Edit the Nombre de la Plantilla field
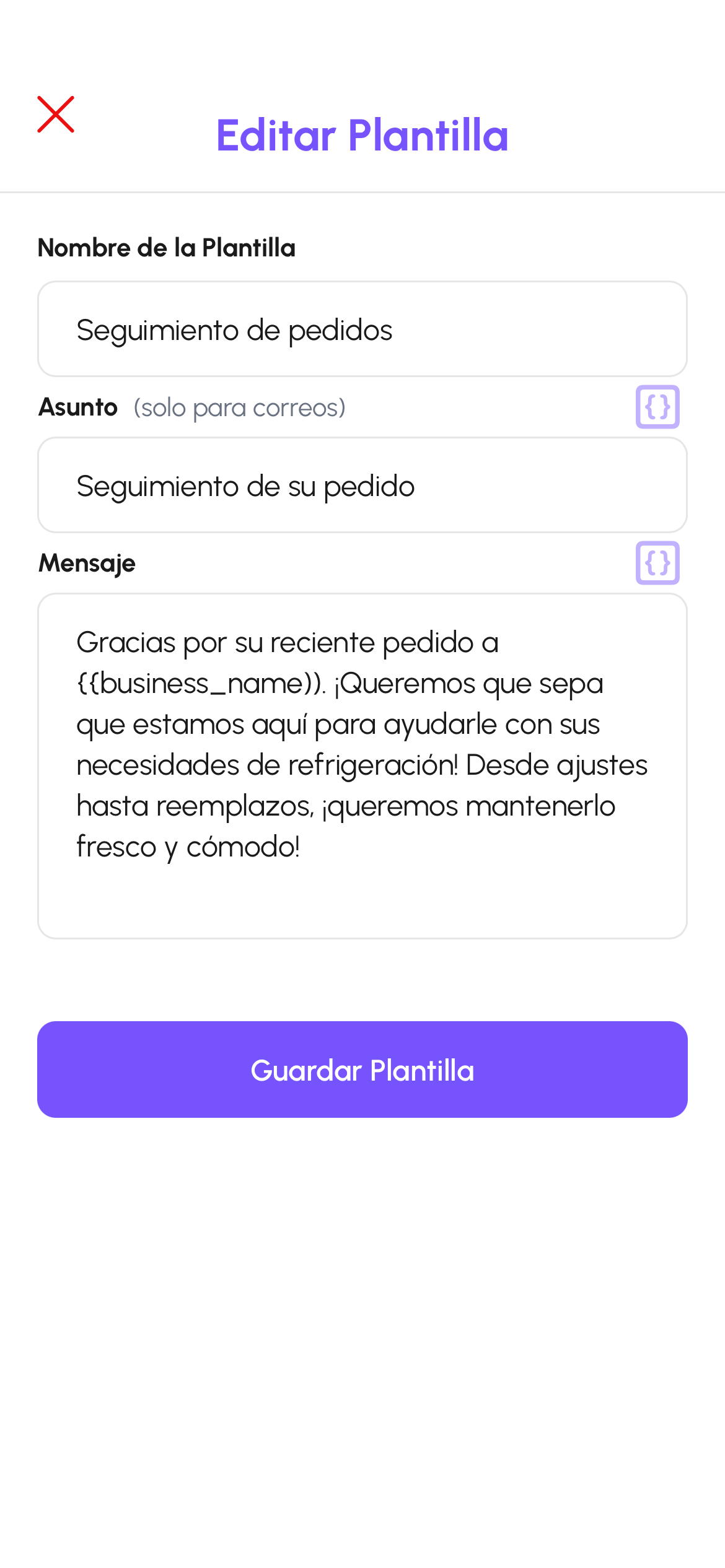The height and width of the screenshot is (1568, 725). (x=362, y=329)
